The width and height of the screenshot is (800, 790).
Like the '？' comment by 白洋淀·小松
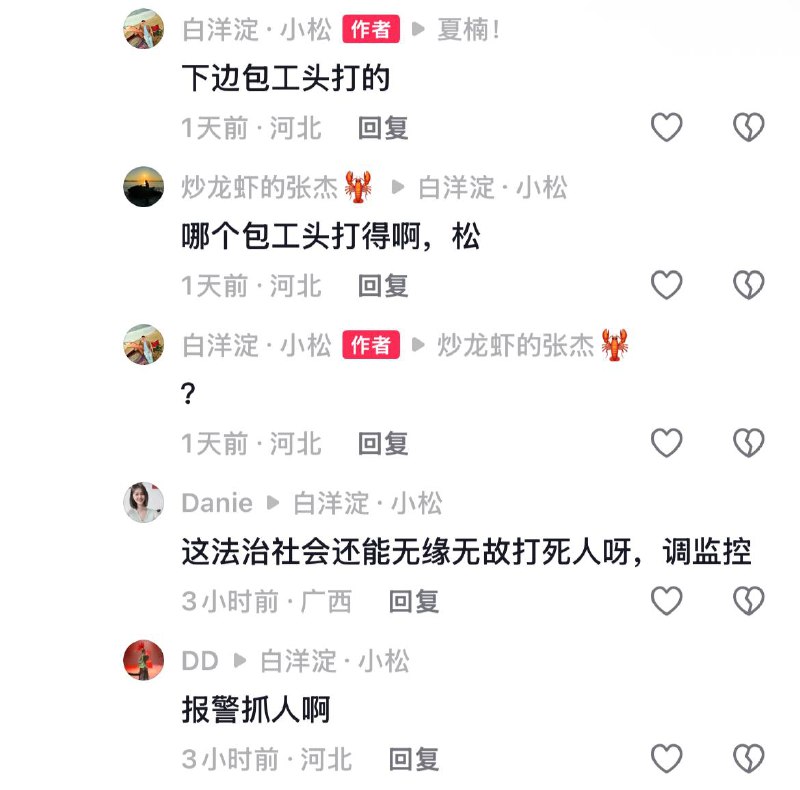click(x=667, y=442)
